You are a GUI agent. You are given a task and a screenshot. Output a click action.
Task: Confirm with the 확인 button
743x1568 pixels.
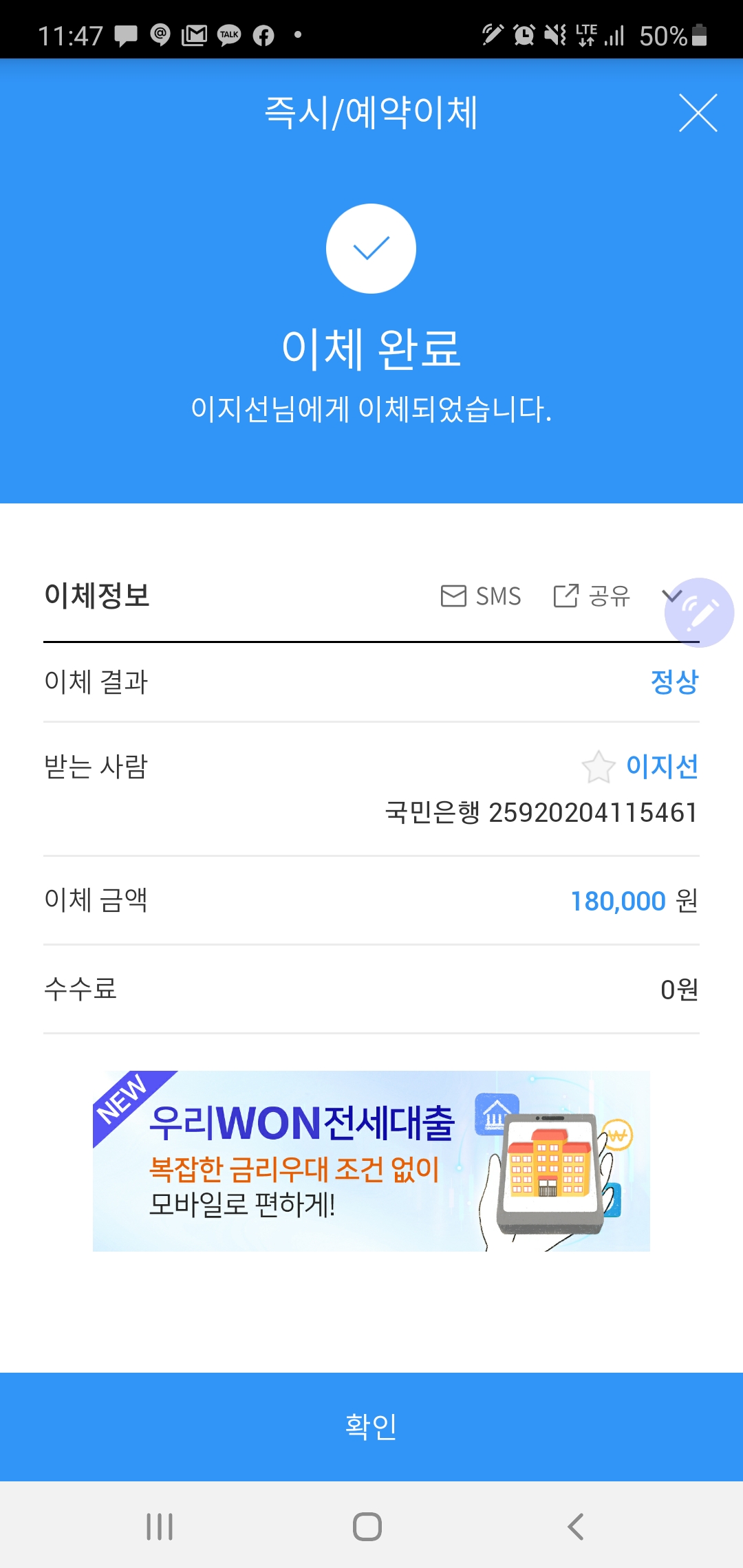pos(371,1426)
